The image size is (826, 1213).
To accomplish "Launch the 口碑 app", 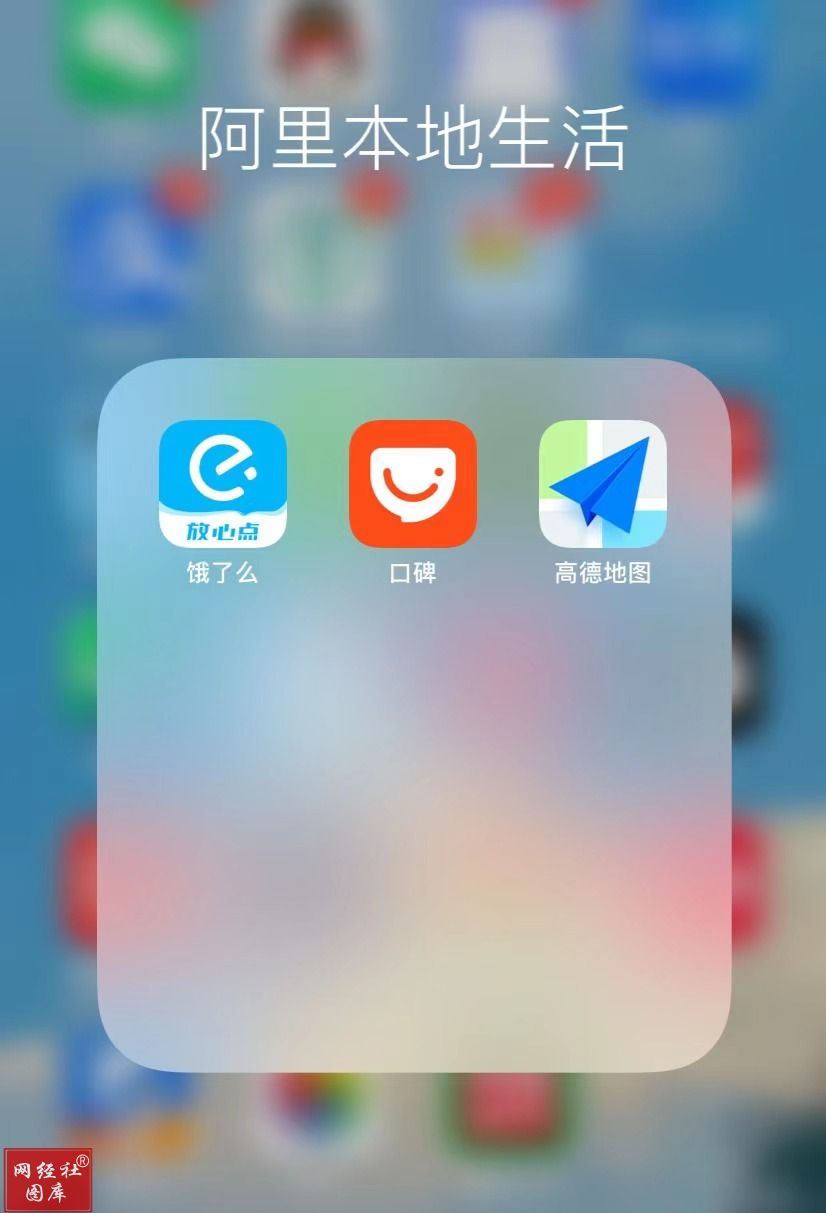I will pos(413,484).
